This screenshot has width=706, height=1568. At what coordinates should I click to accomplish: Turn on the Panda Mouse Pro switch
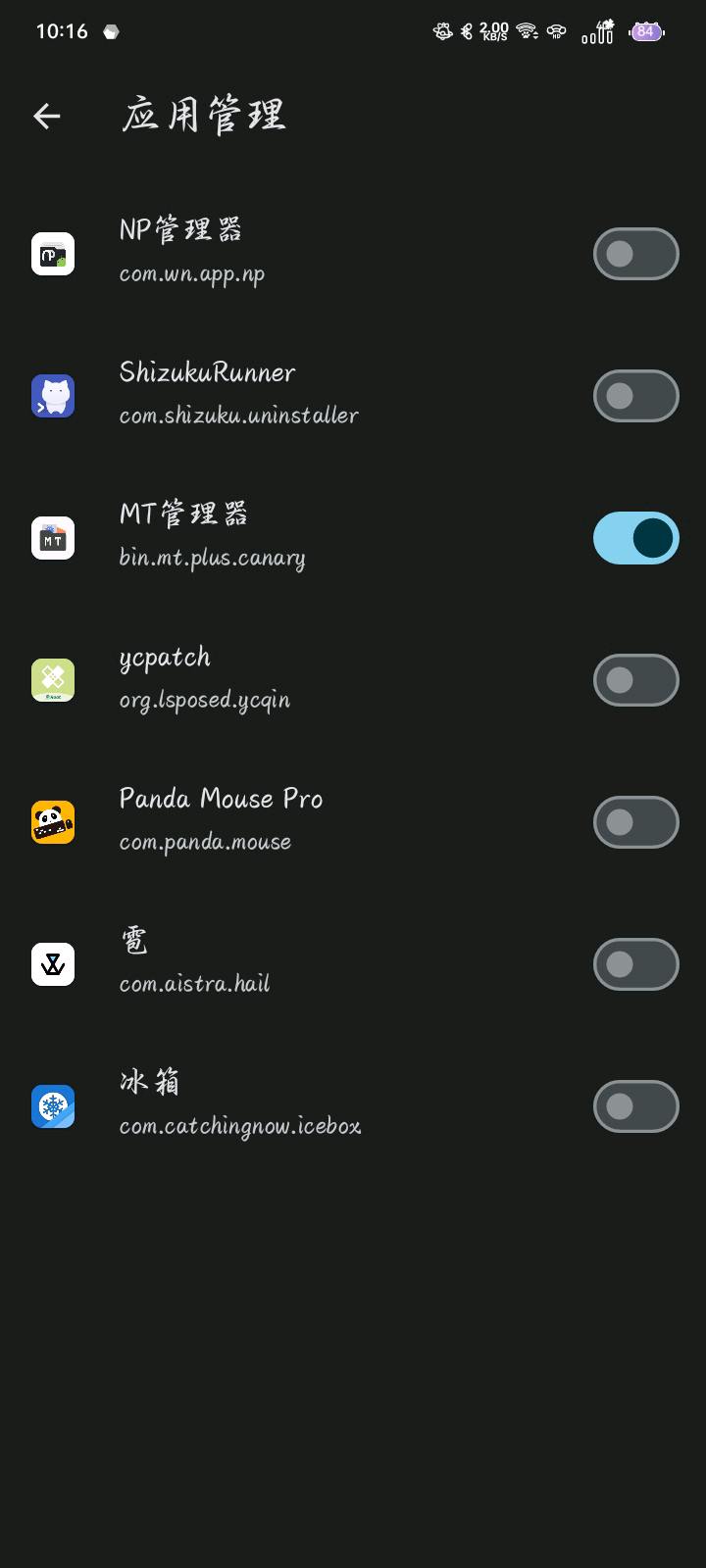(635, 821)
